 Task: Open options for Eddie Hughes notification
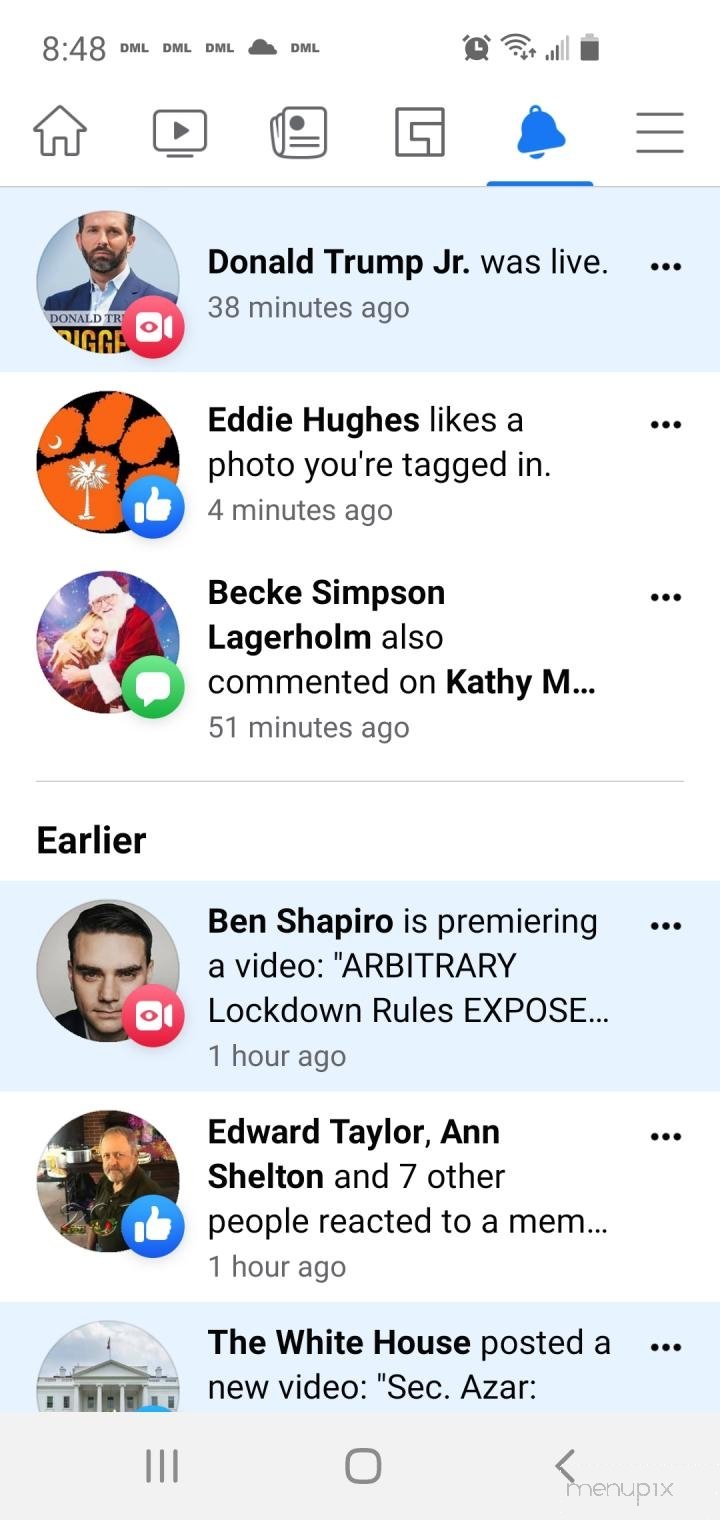(x=666, y=424)
